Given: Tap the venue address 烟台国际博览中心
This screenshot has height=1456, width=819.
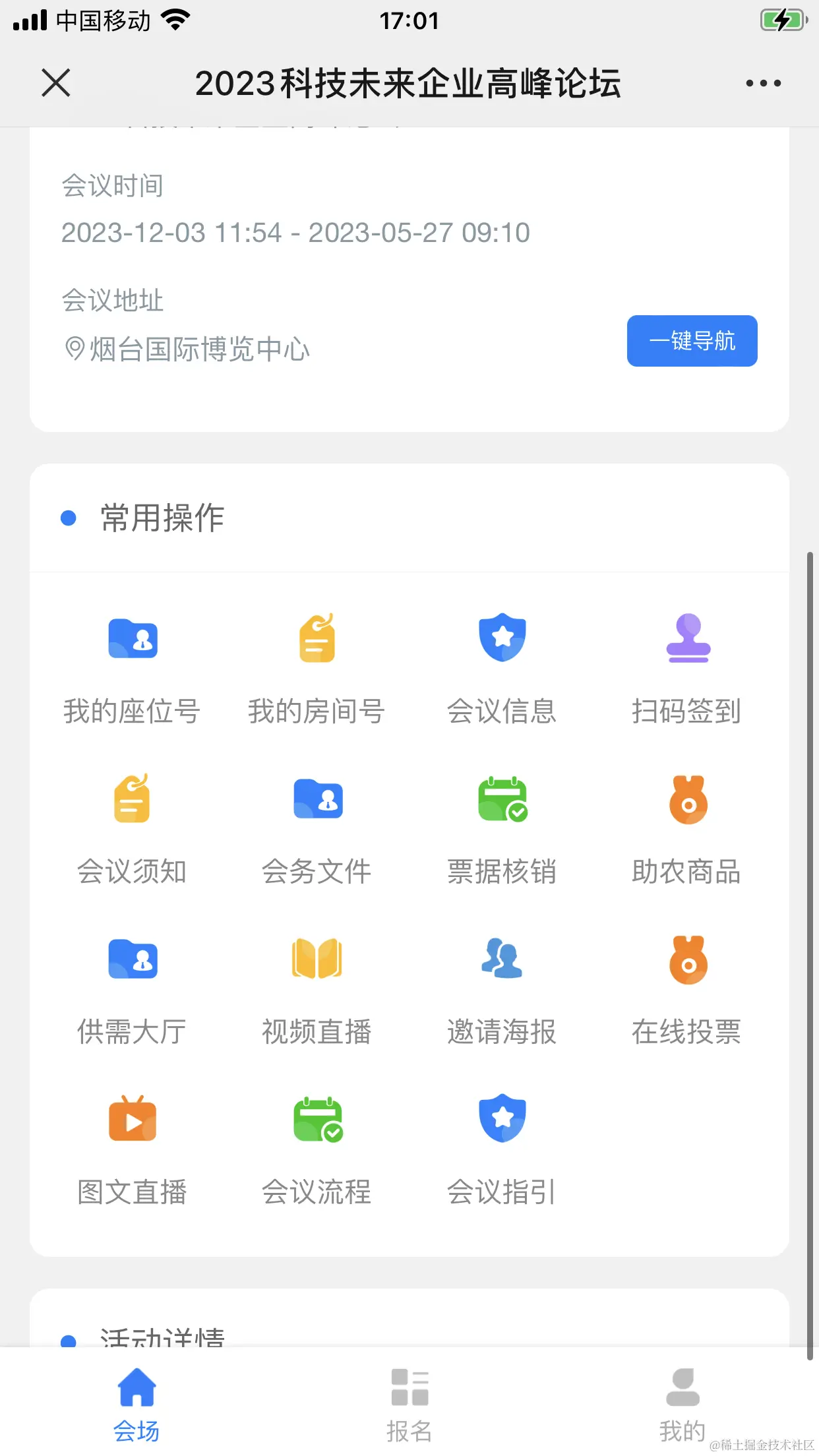Looking at the screenshot, I should point(188,350).
